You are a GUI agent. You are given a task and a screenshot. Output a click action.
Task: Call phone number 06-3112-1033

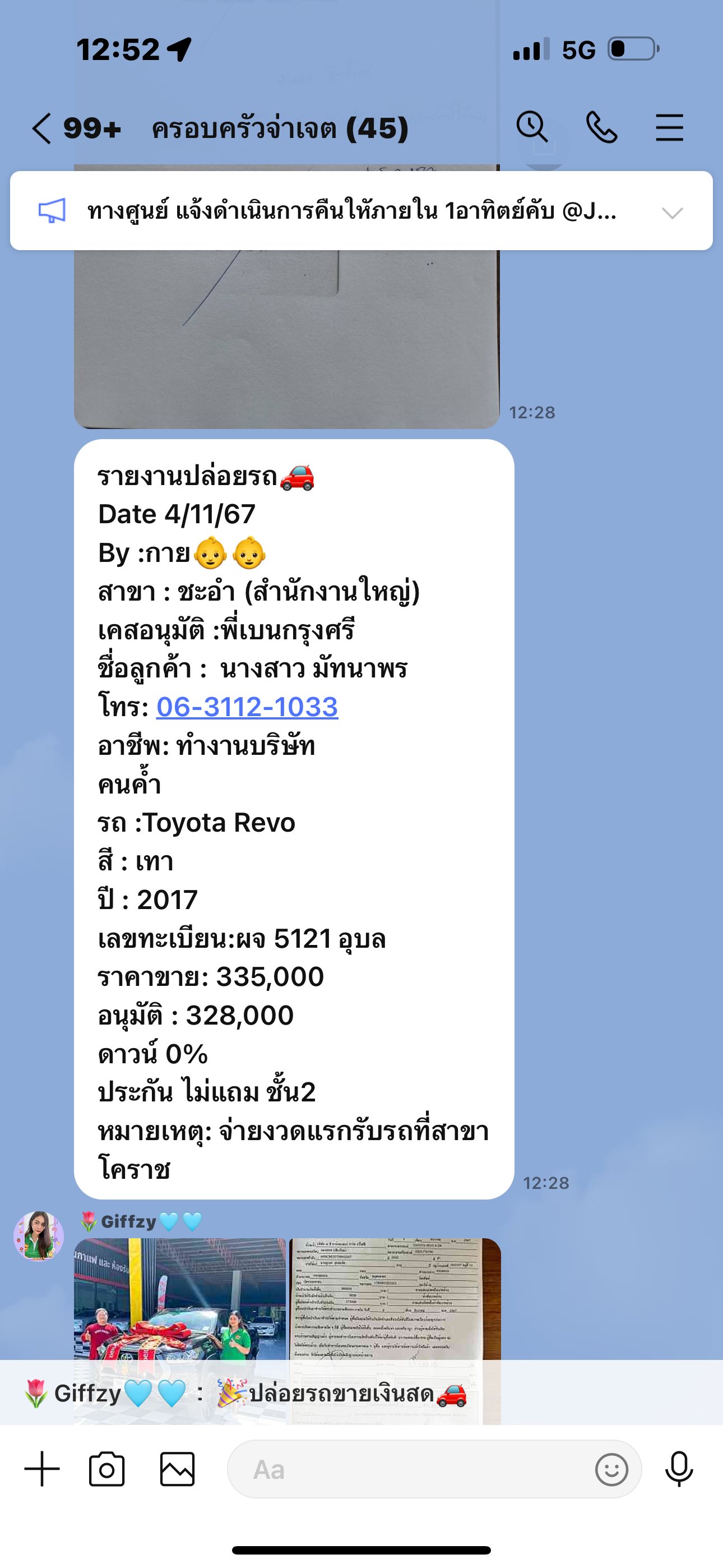(247, 707)
